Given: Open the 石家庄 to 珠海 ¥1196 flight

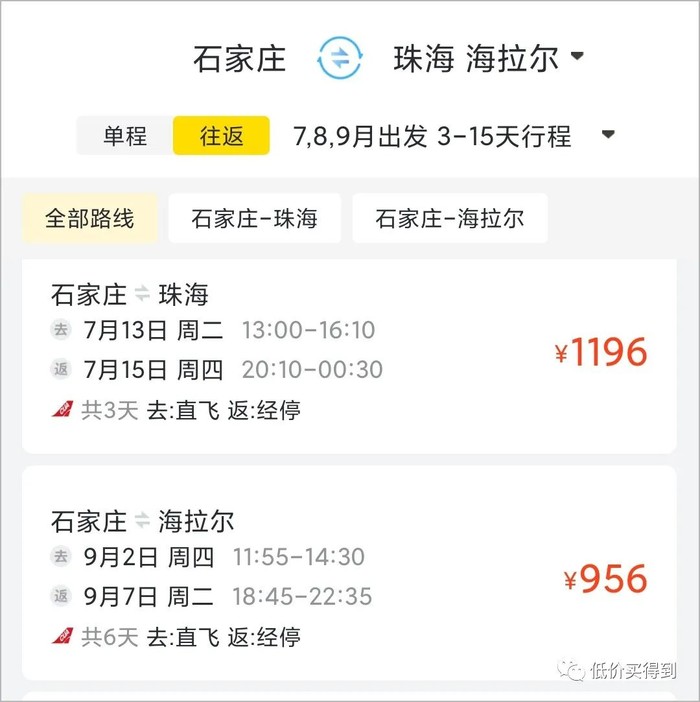Looking at the screenshot, I should pyautogui.click(x=349, y=353).
